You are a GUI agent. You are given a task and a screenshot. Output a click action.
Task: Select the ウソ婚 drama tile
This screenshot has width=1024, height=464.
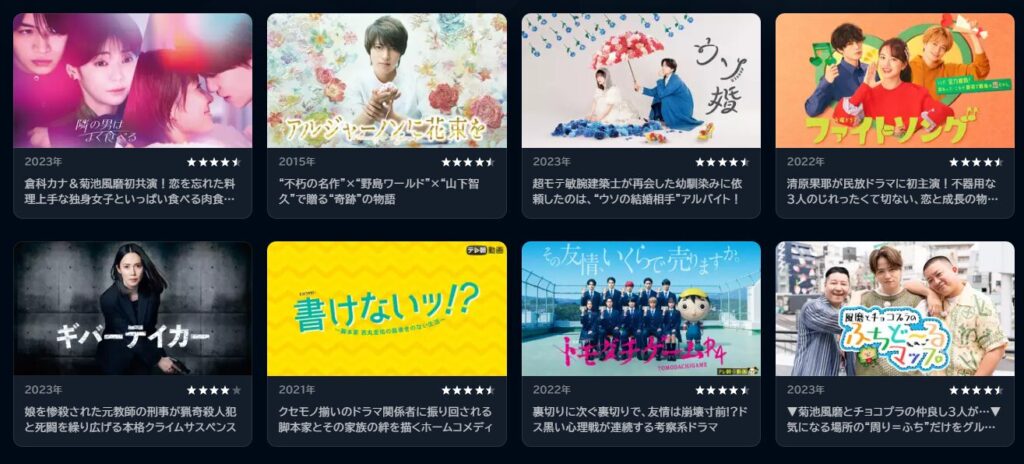click(x=640, y=80)
